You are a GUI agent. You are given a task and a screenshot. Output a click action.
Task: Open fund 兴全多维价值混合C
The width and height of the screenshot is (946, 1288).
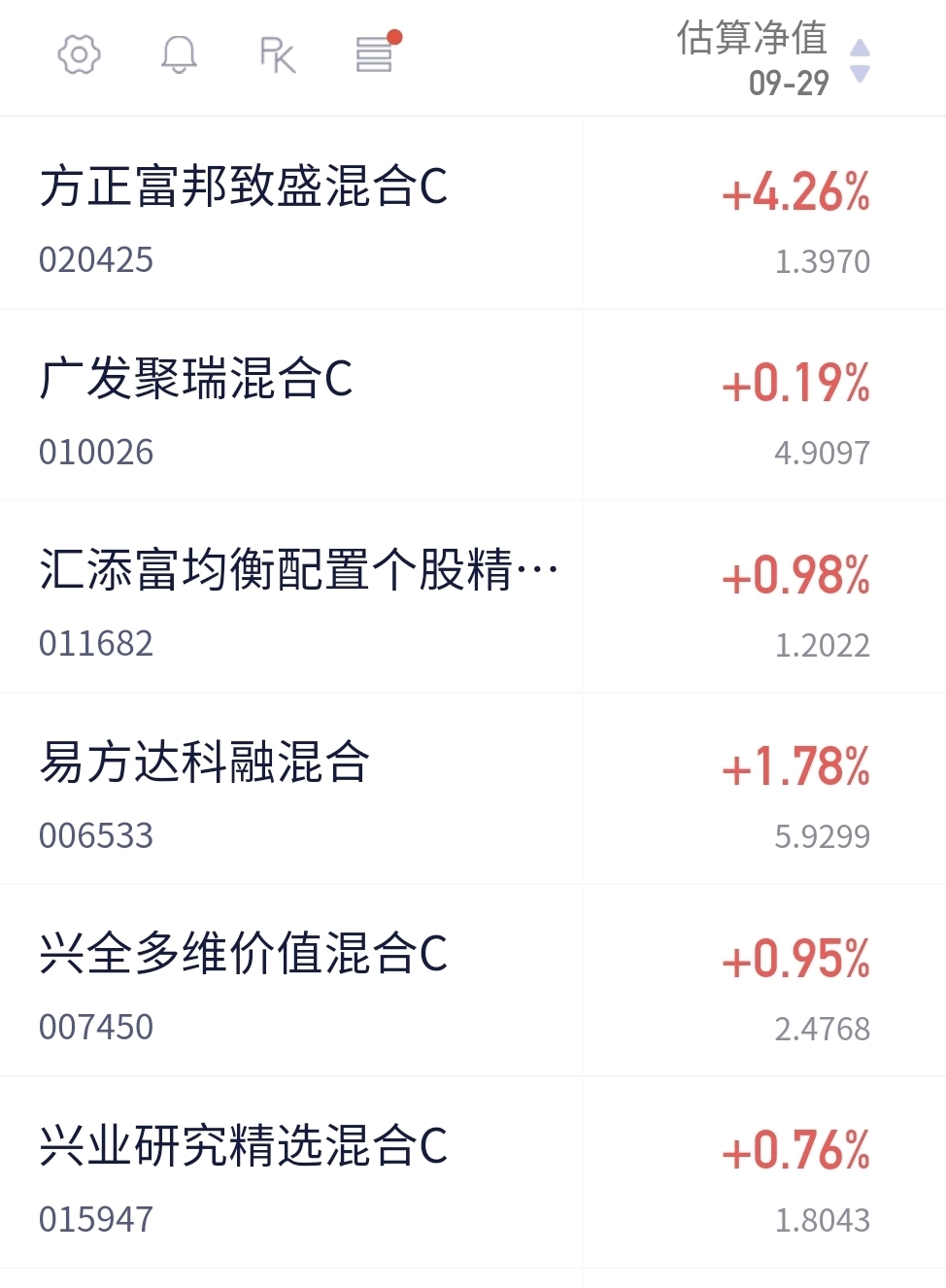(x=244, y=954)
